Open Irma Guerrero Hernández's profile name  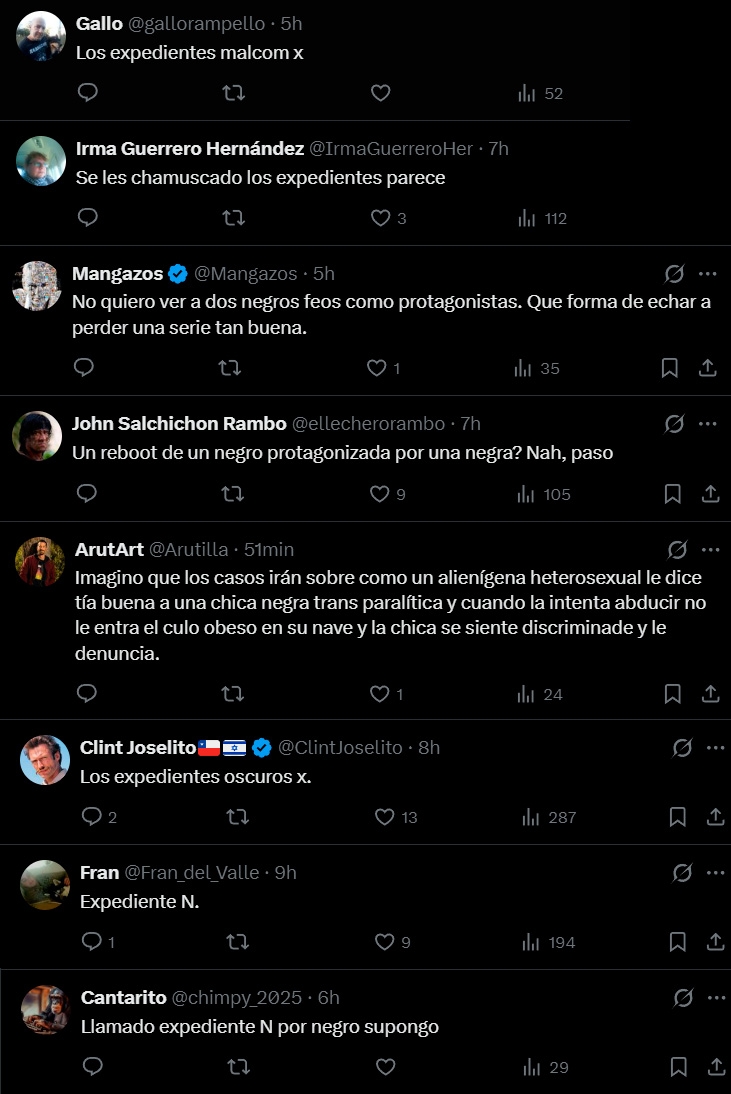click(x=190, y=149)
